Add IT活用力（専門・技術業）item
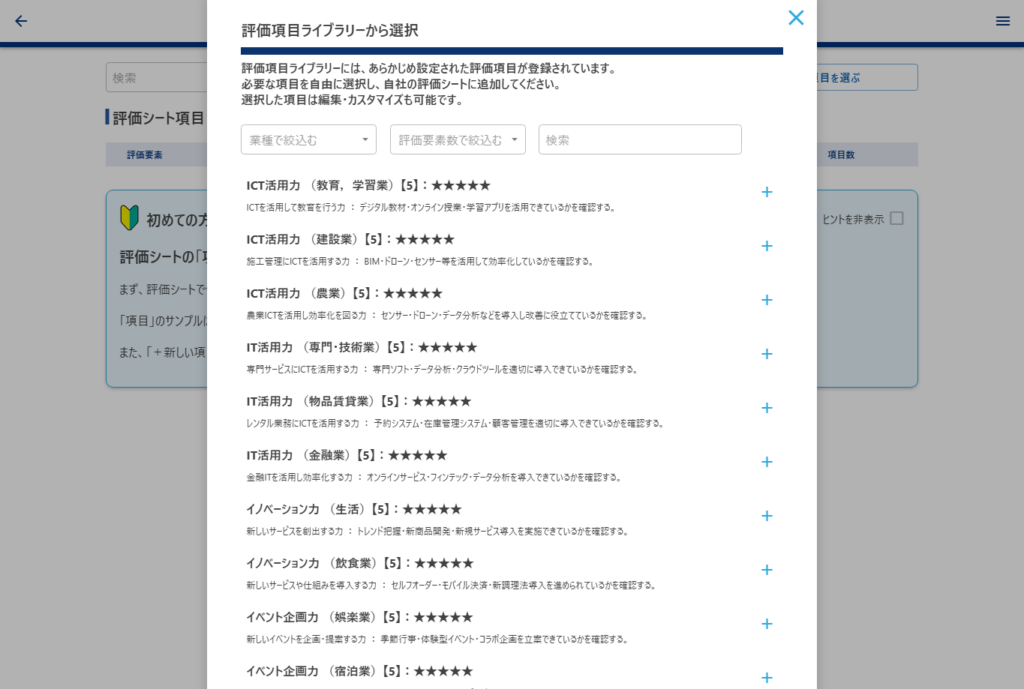 pyautogui.click(x=767, y=354)
